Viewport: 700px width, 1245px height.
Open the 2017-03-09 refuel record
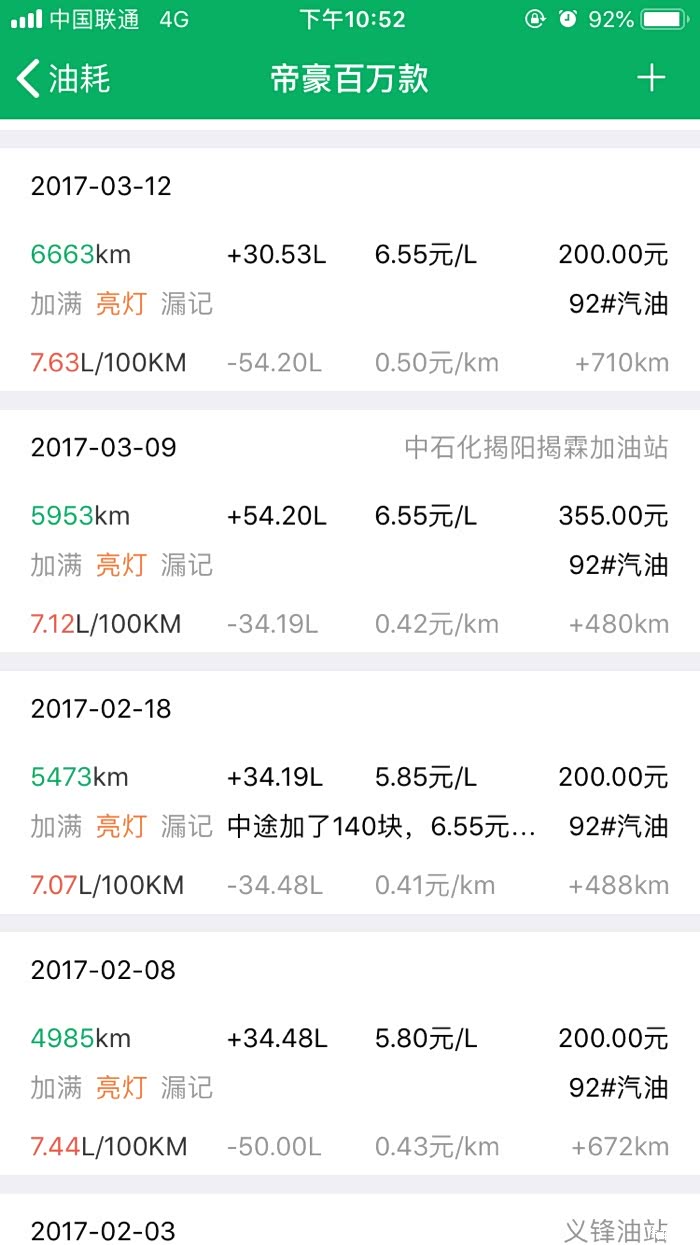coord(349,531)
